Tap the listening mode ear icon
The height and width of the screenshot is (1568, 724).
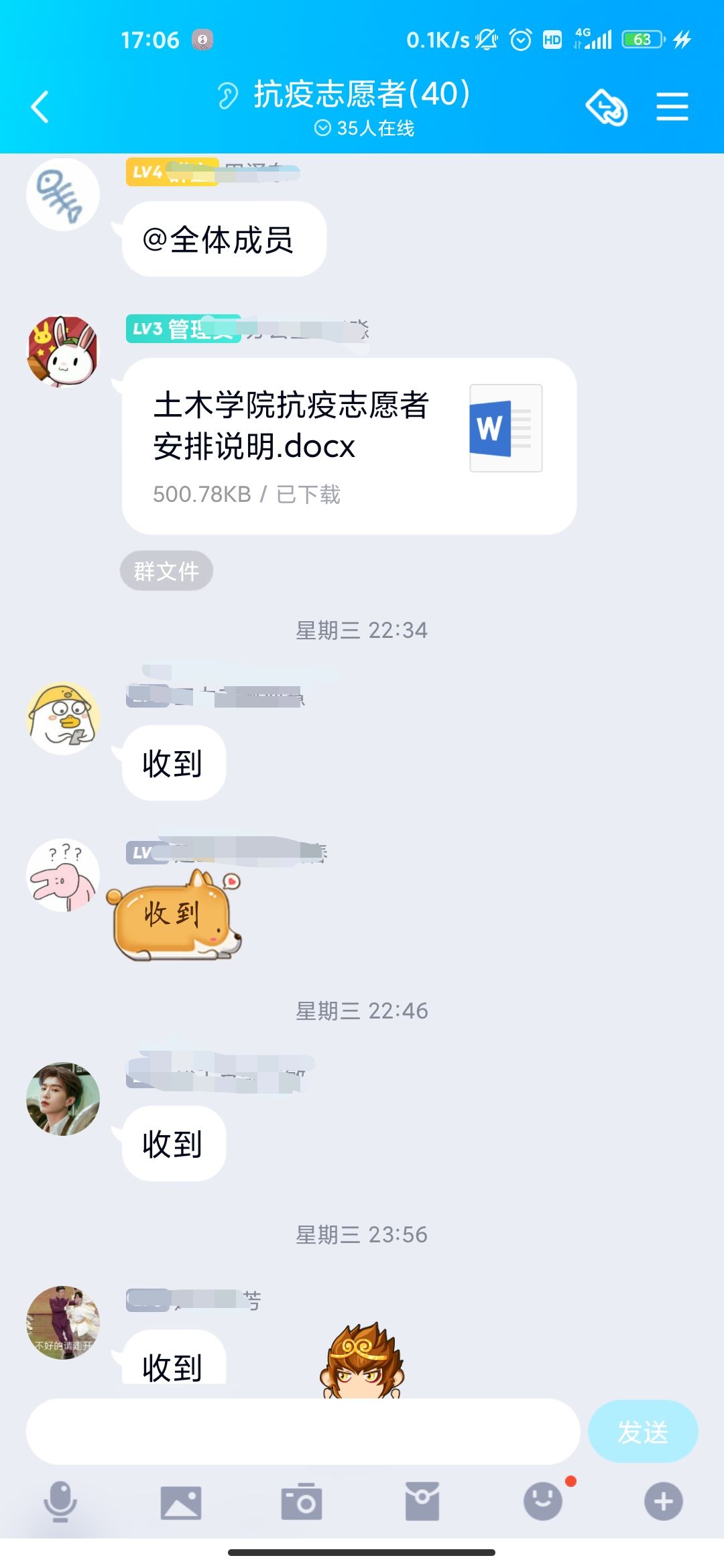[x=227, y=95]
